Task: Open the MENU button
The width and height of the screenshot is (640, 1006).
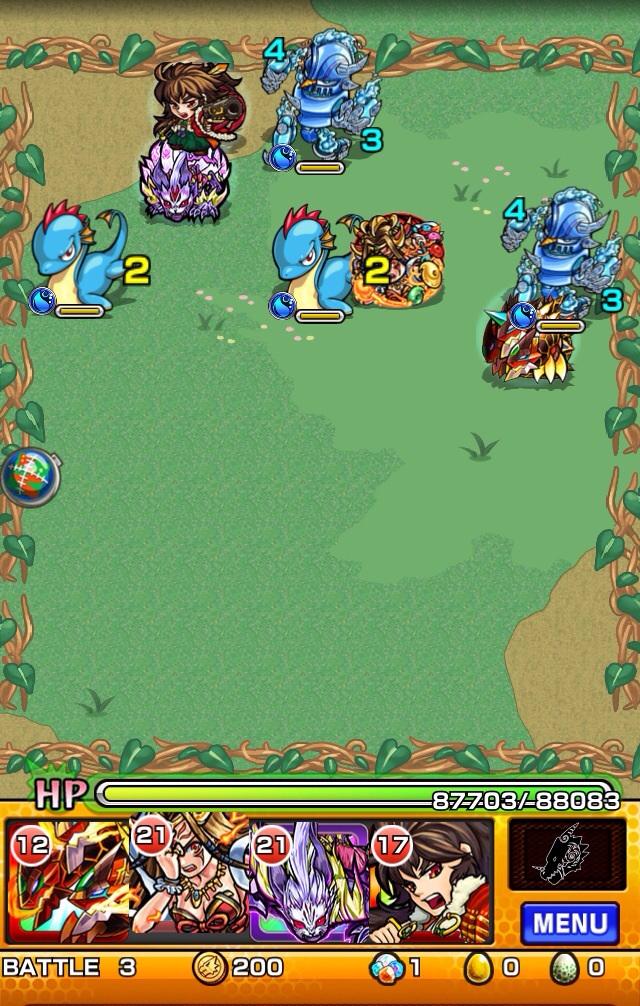Action: pyautogui.click(x=568, y=921)
